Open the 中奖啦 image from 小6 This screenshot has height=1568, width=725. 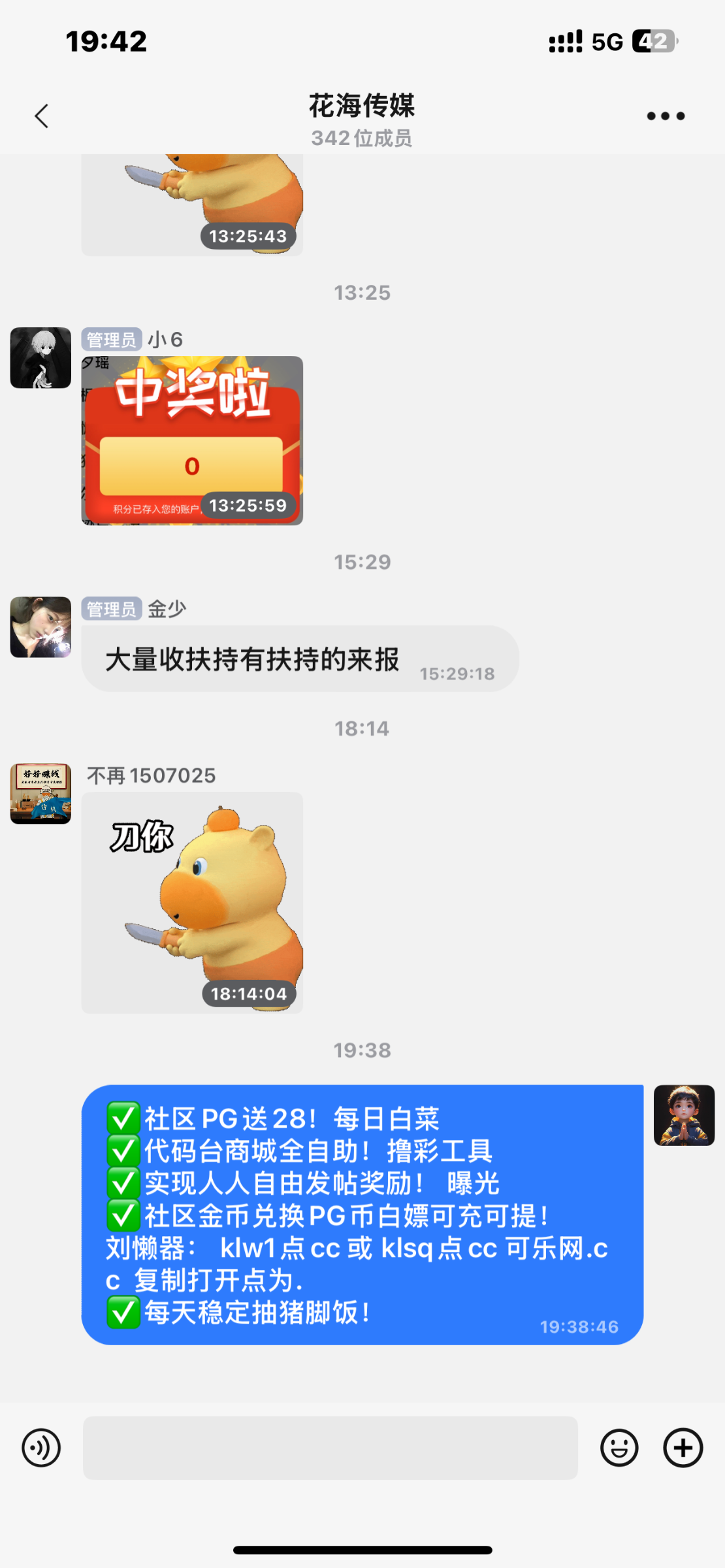pos(192,440)
